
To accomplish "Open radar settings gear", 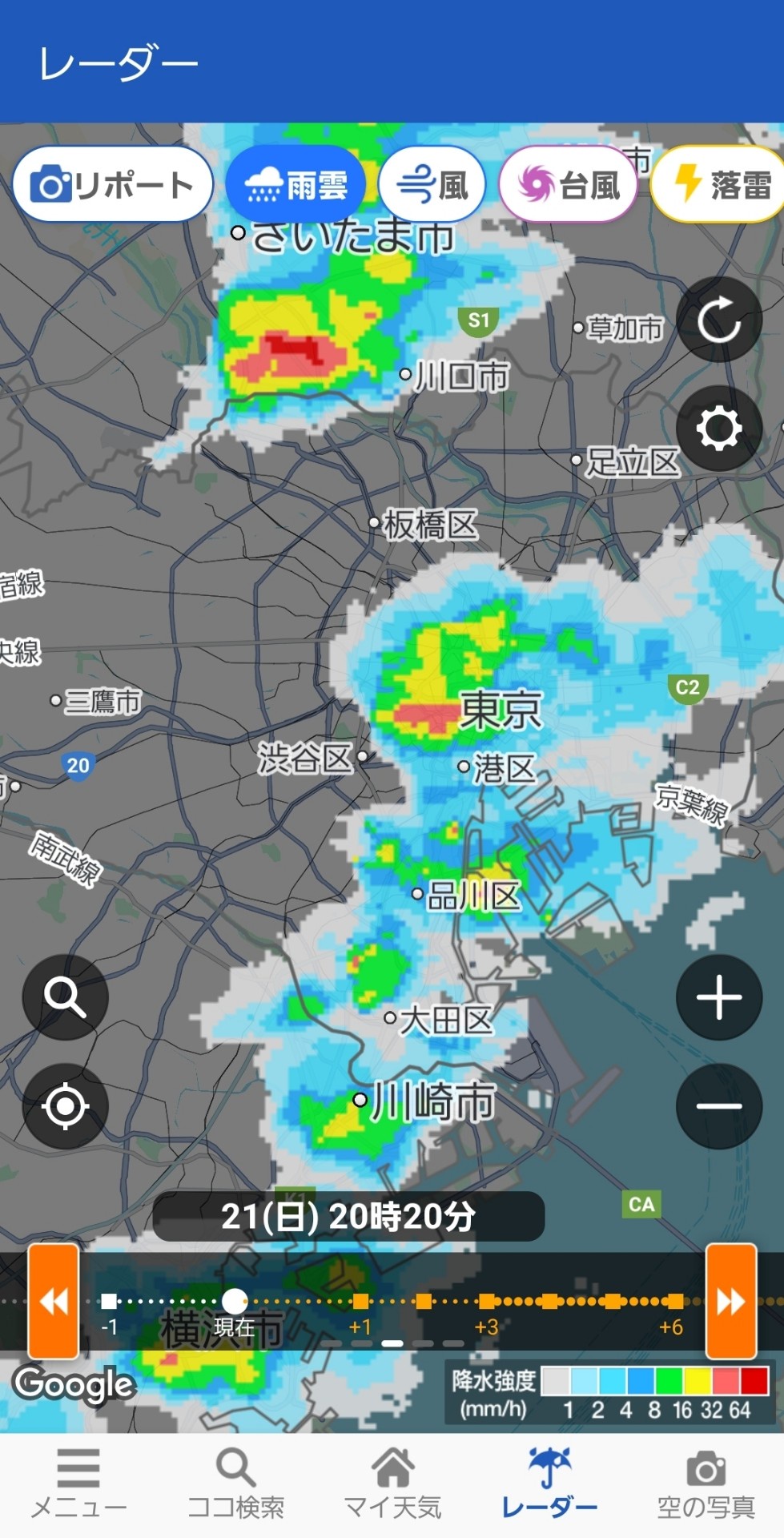I will point(718,428).
